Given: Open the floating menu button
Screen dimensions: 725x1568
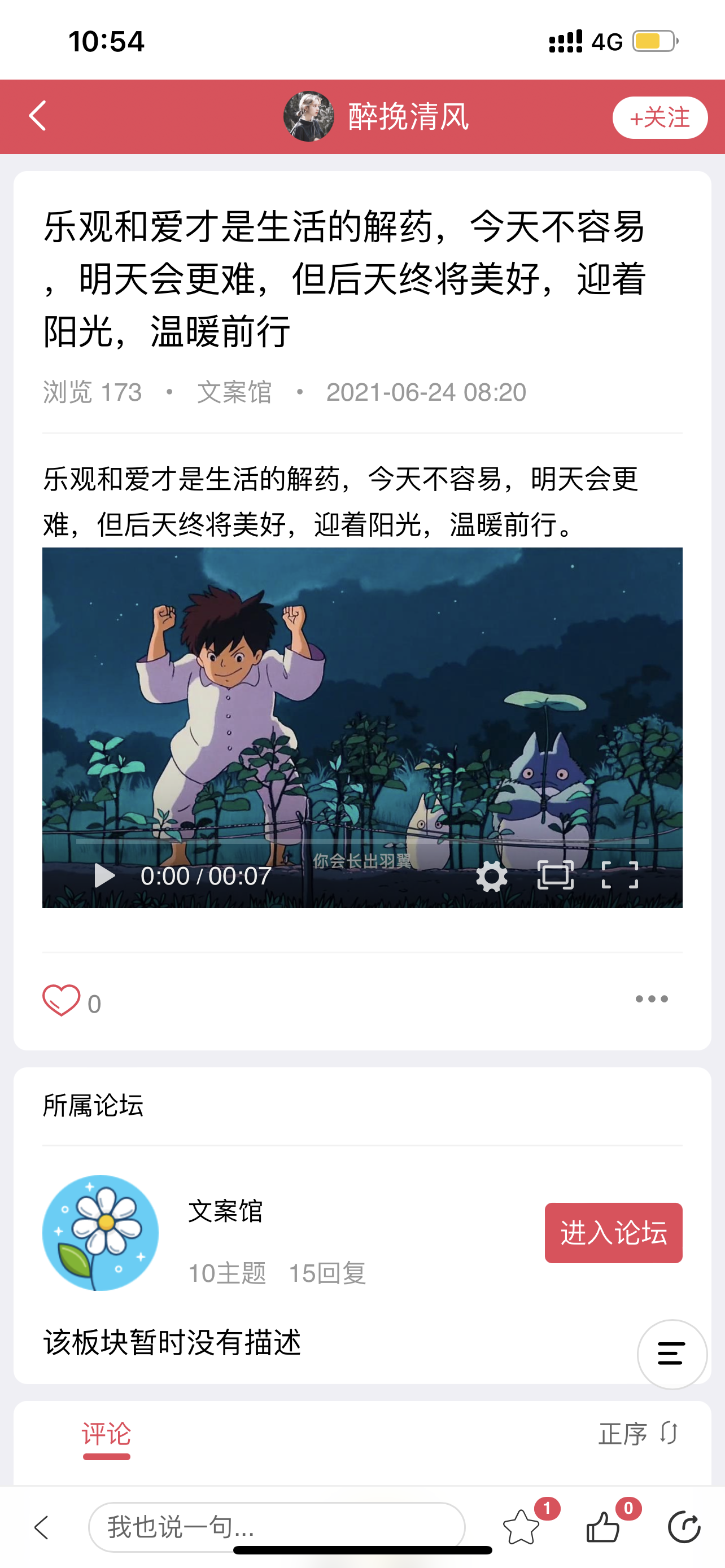Looking at the screenshot, I should coord(671,1354).
